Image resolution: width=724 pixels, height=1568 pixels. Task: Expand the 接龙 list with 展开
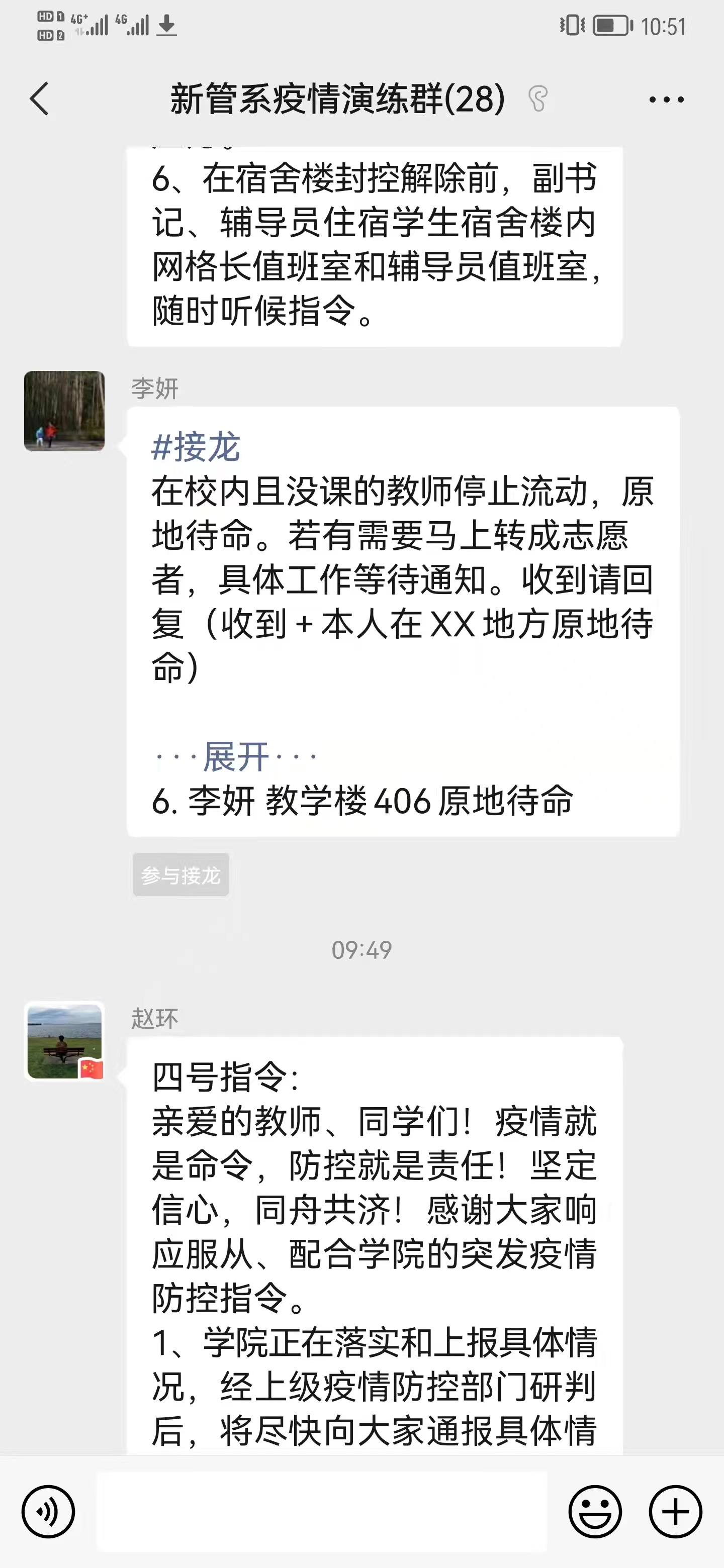(x=236, y=756)
